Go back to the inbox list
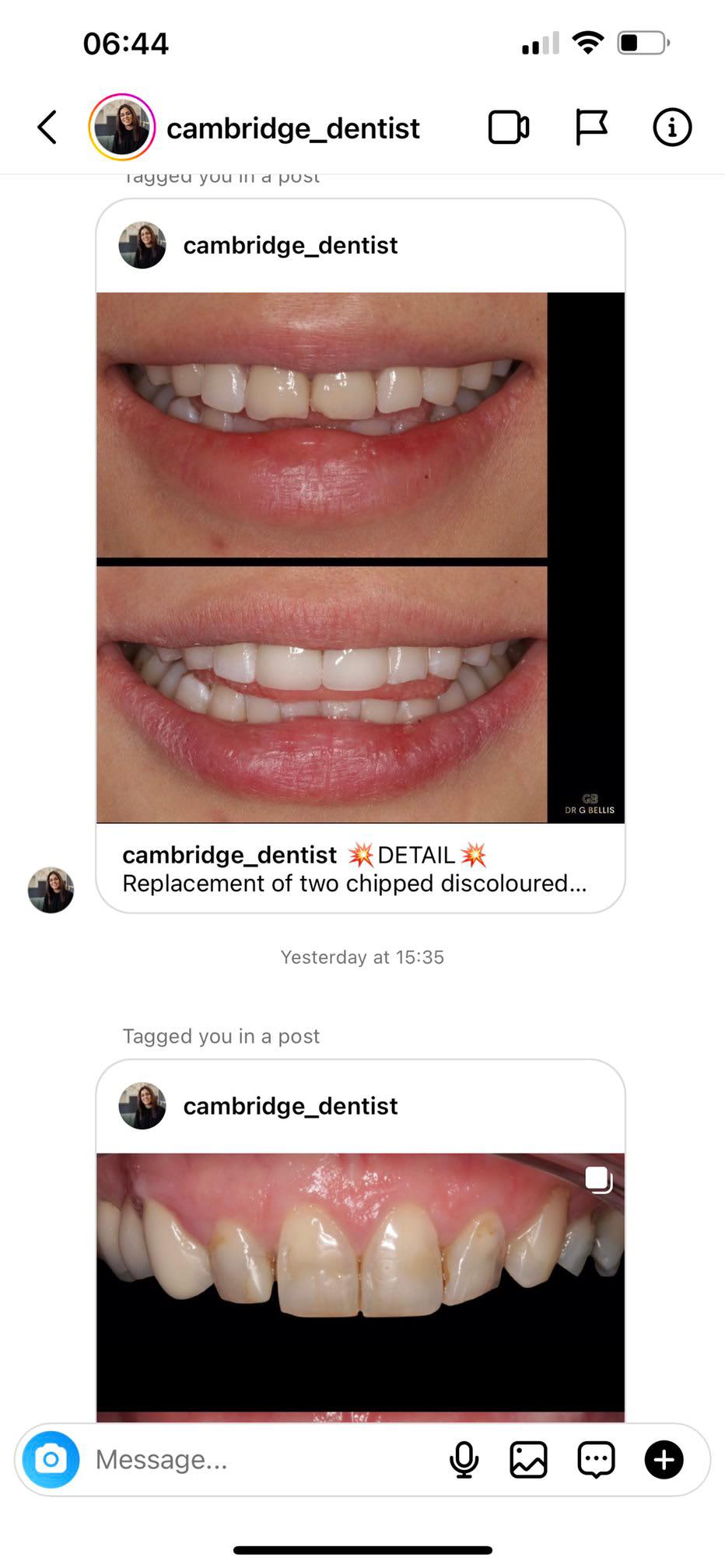The image size is (725, 1568). pos(47,128)
